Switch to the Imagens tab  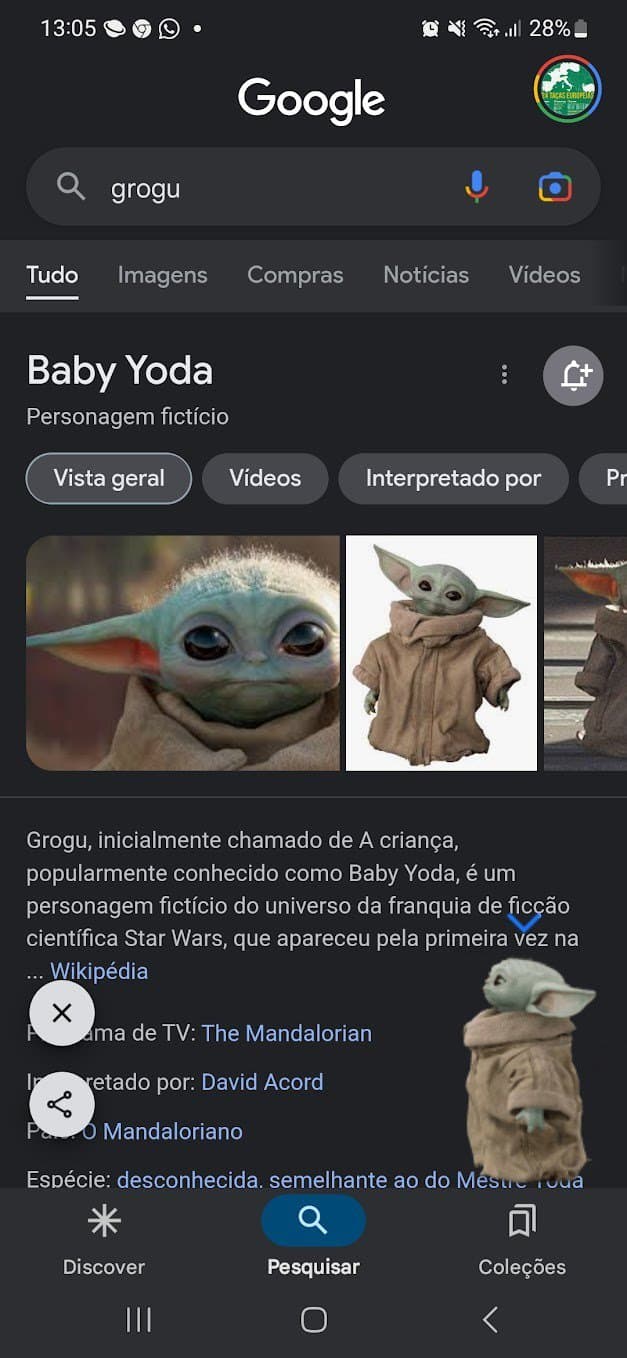tap(162, 275)
